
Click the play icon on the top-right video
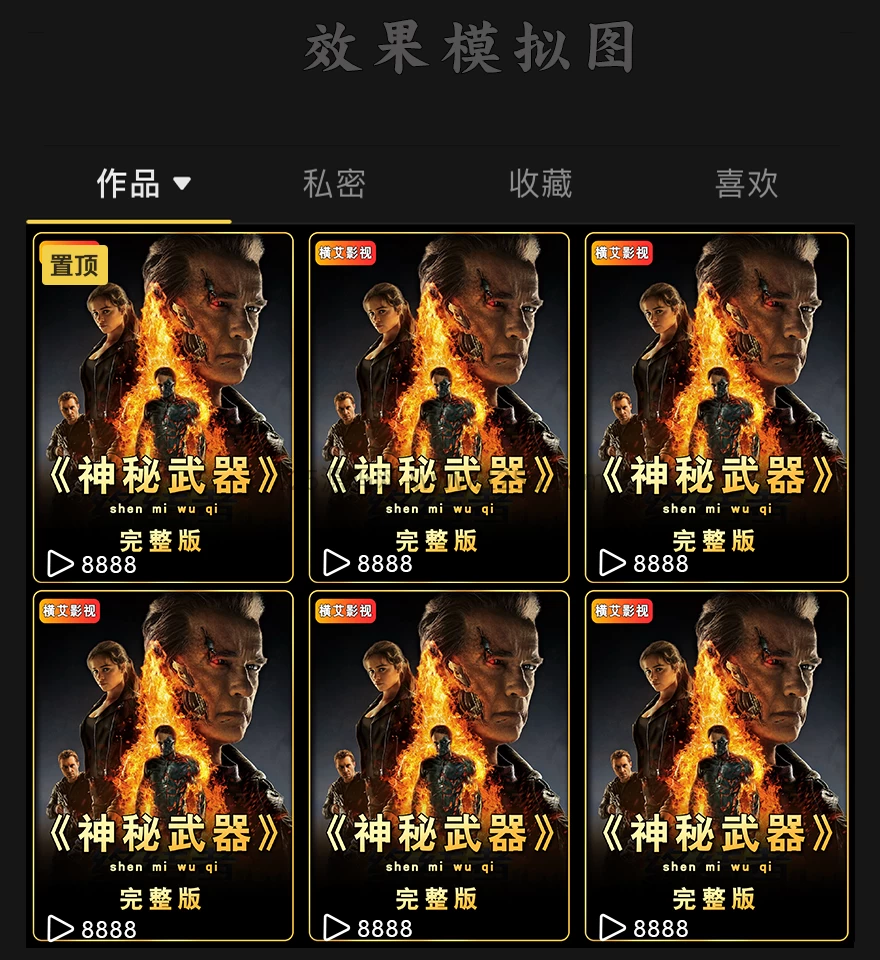coord(611,562)
